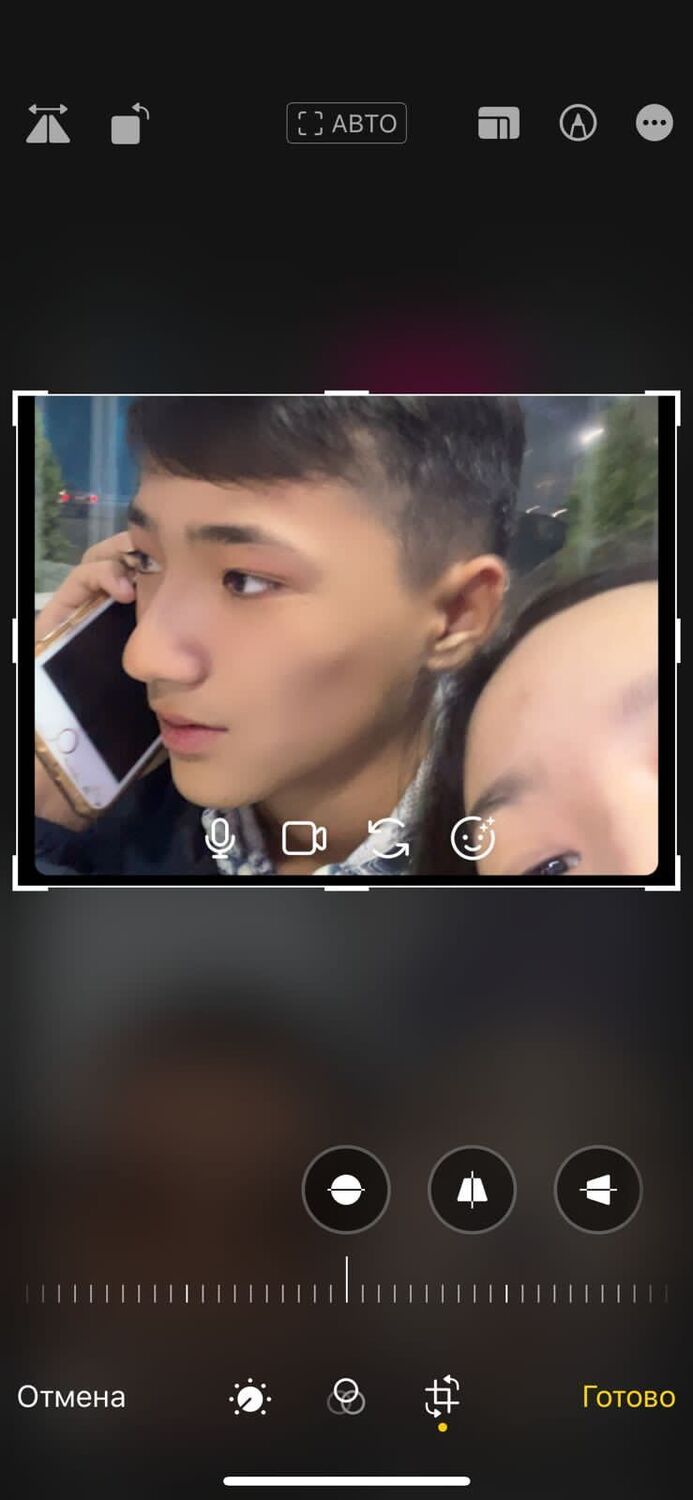Switch to the light adjustments tab
The height and width of the screenshot is (1500, 693).
click(x=249, y=1397)
